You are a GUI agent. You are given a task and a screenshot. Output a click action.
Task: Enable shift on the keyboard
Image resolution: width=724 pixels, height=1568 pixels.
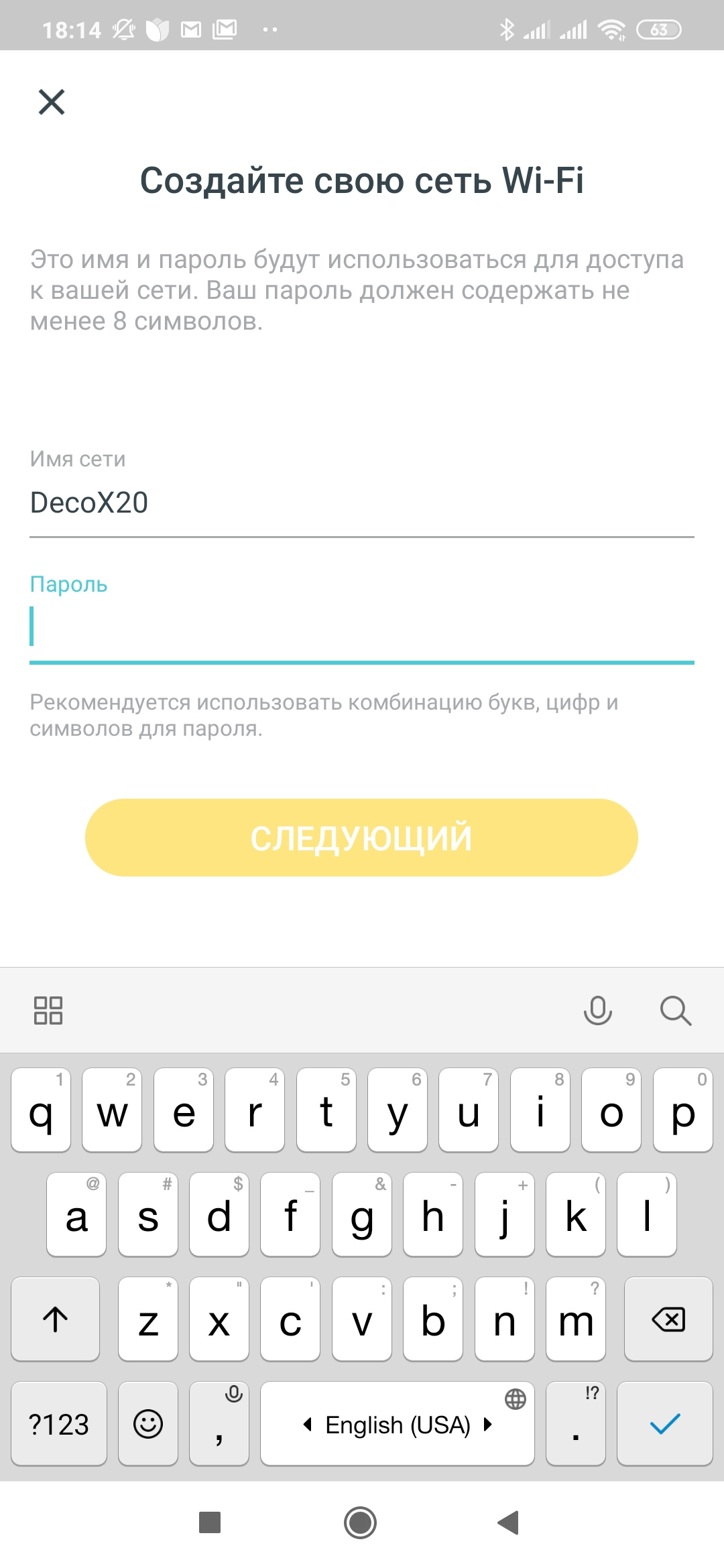tap(56, 1319)
